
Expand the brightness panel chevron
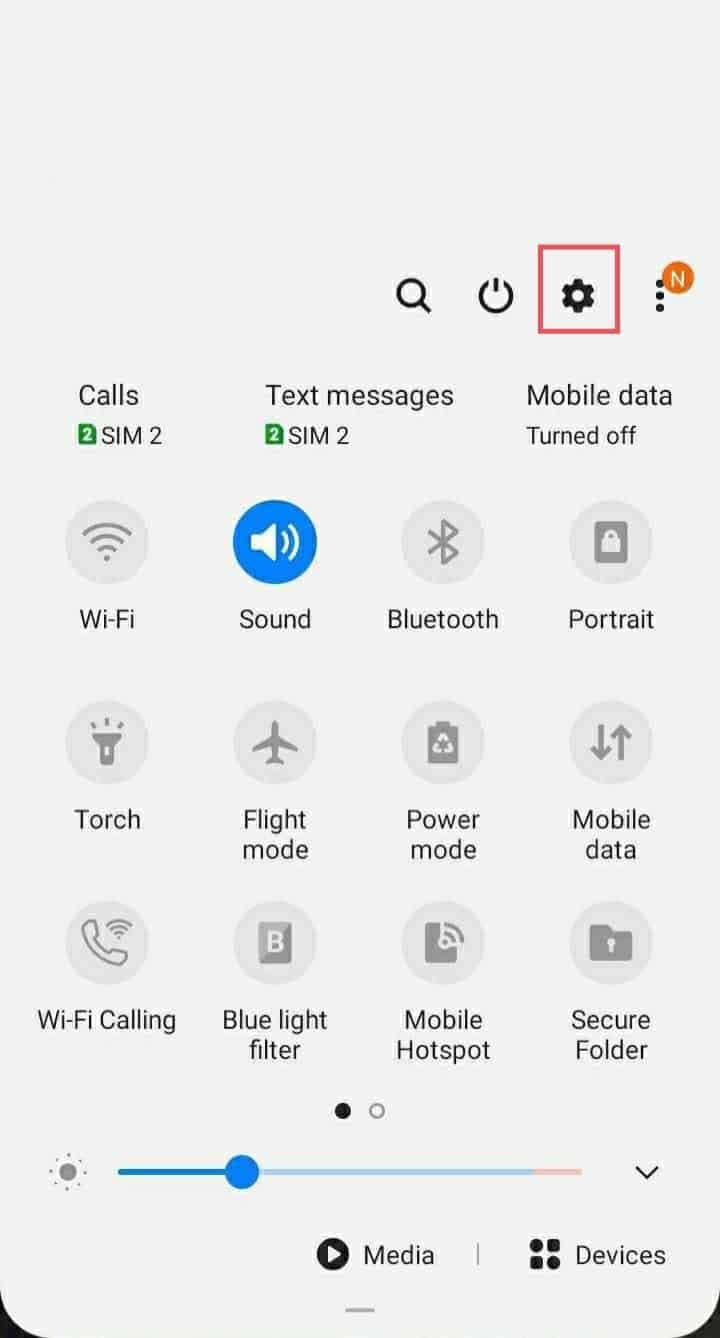pos(647,1171)
